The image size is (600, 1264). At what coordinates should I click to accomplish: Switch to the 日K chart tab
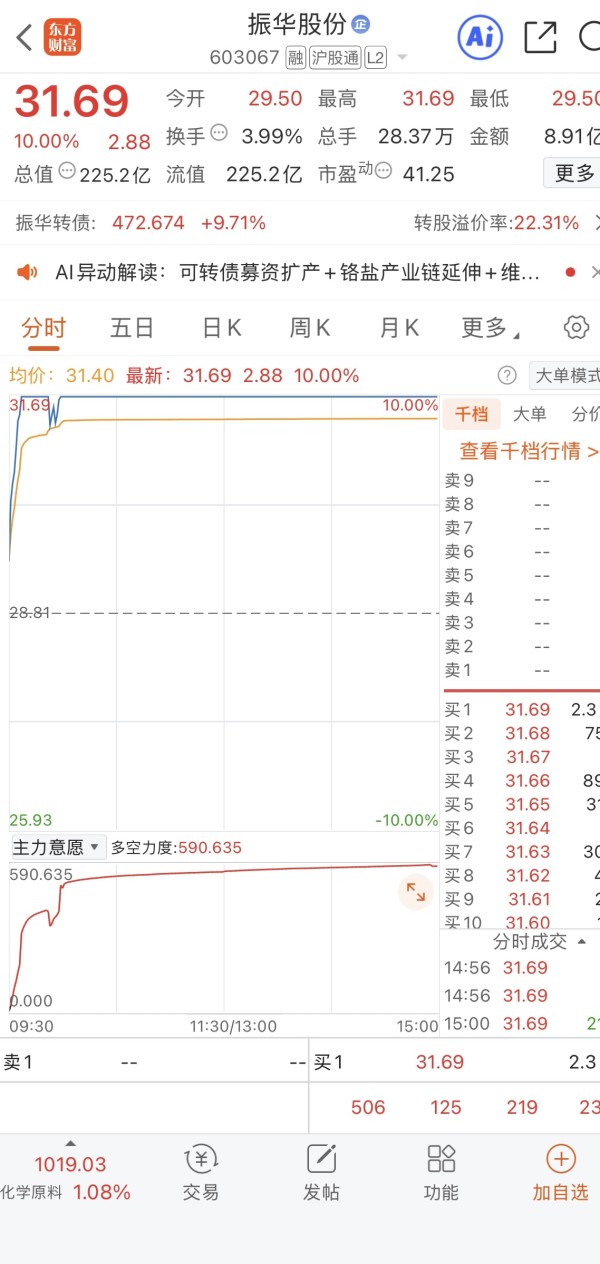click(x=221, y=328)
